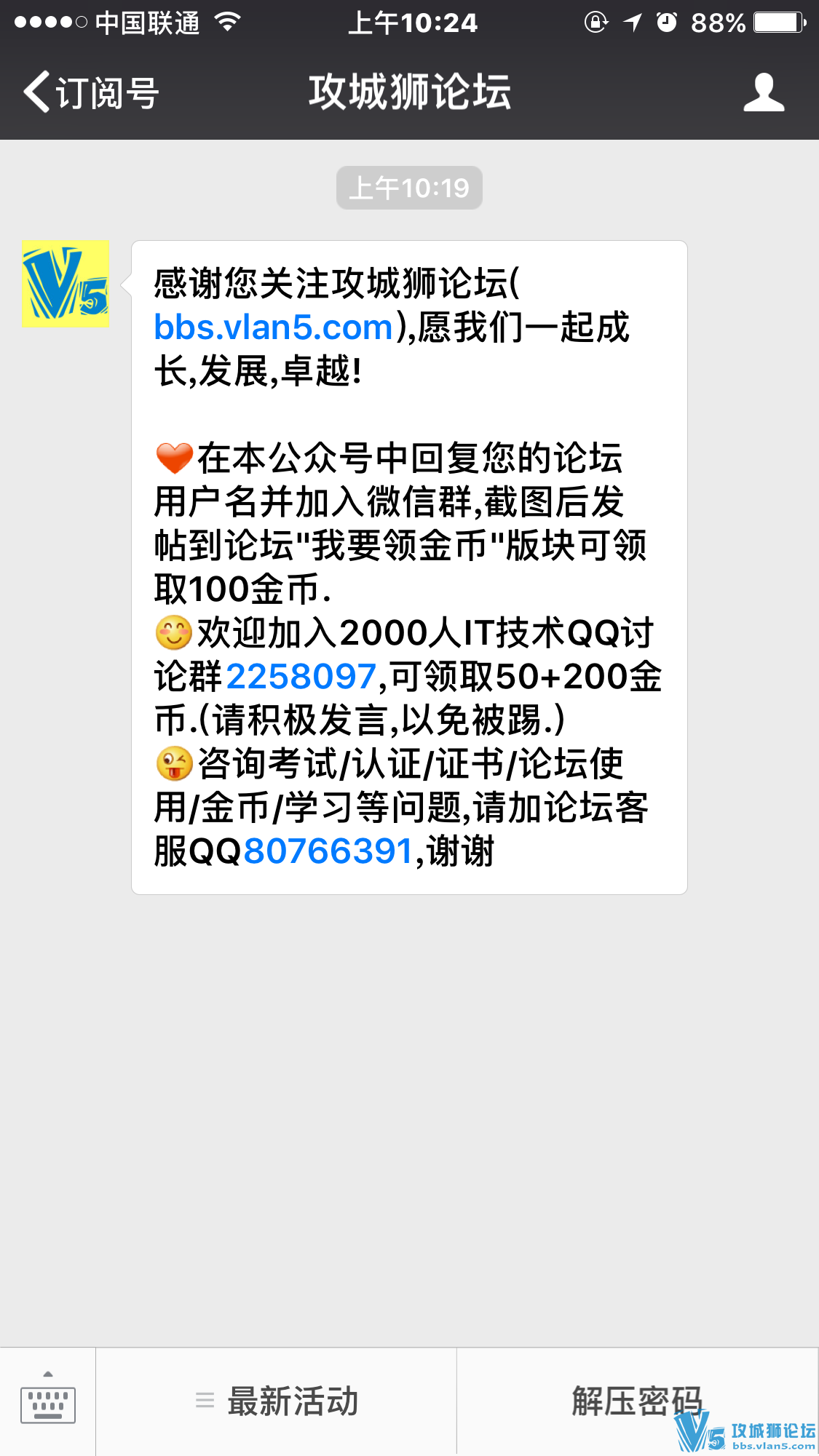
Task: Open the account profile icon
Action: pos(764,92)
